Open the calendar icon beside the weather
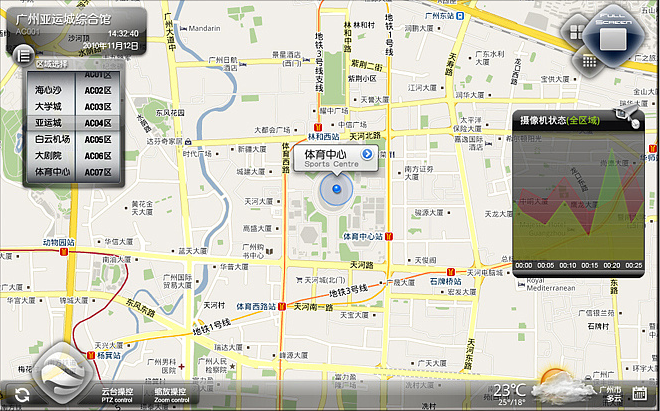This screenshot has width=660, height=411. tap(640, 393)
